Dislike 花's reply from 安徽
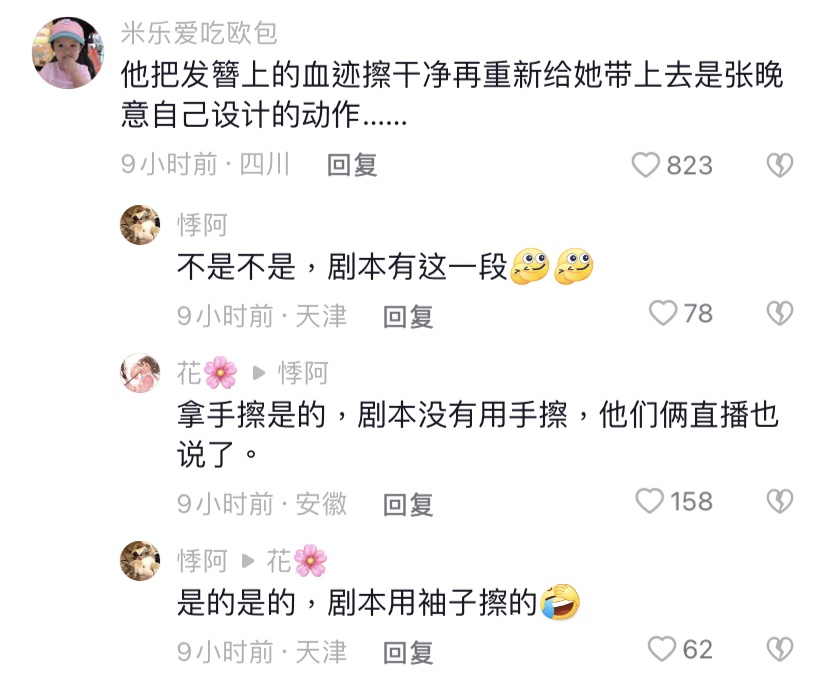Viewport: 828px width, 677px height. [x=779, y=502]
